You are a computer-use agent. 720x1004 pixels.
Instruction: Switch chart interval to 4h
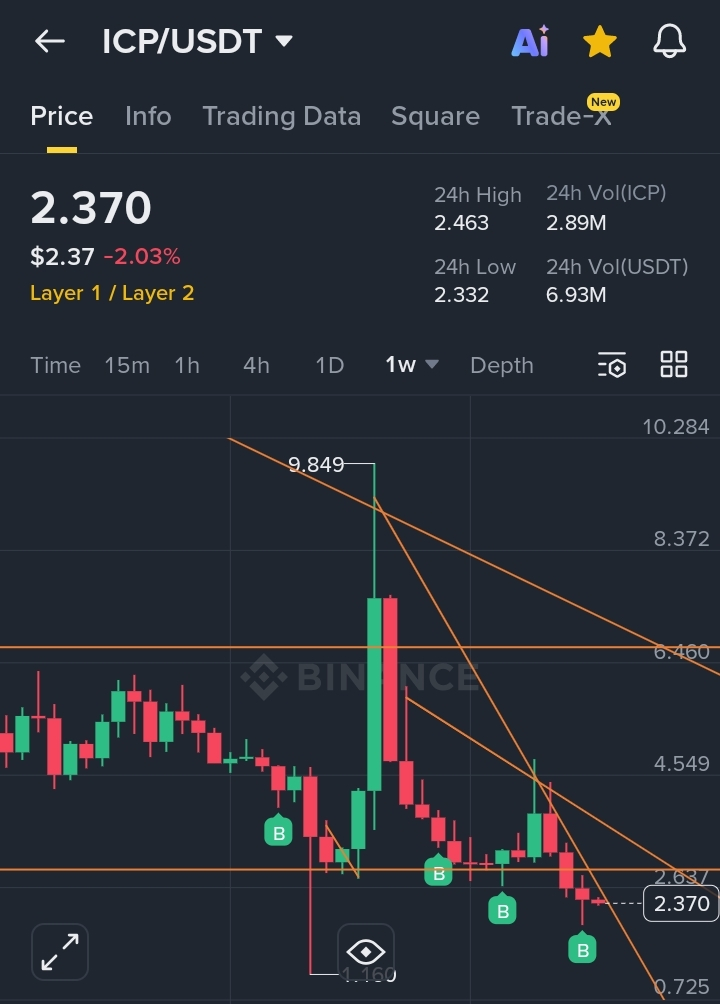click(256, 365)
